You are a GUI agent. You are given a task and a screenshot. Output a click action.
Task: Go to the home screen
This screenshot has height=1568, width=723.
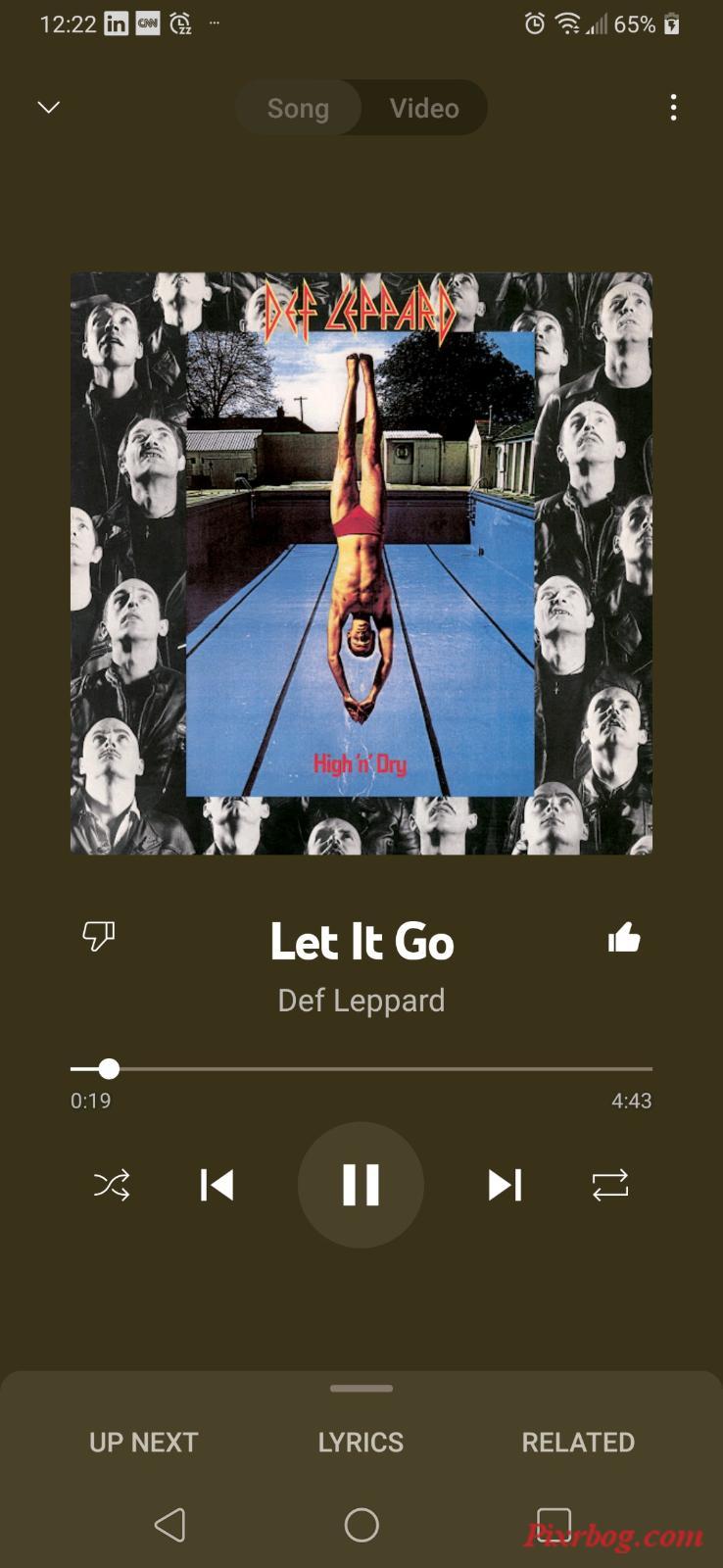pyautogui.click(x=361, y=1524)
